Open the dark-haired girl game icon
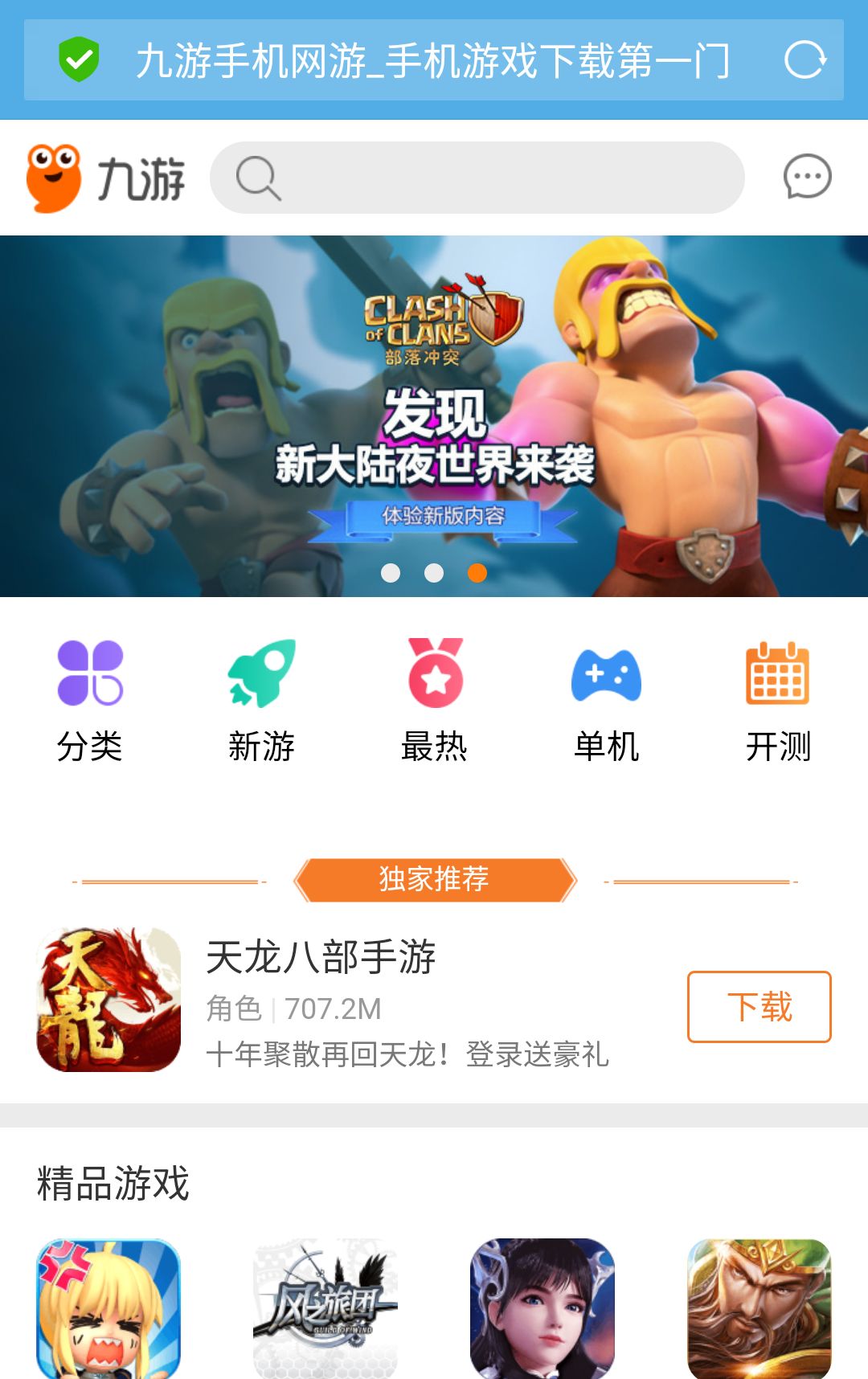The image size is (868, 1379). pos(542,1308)
